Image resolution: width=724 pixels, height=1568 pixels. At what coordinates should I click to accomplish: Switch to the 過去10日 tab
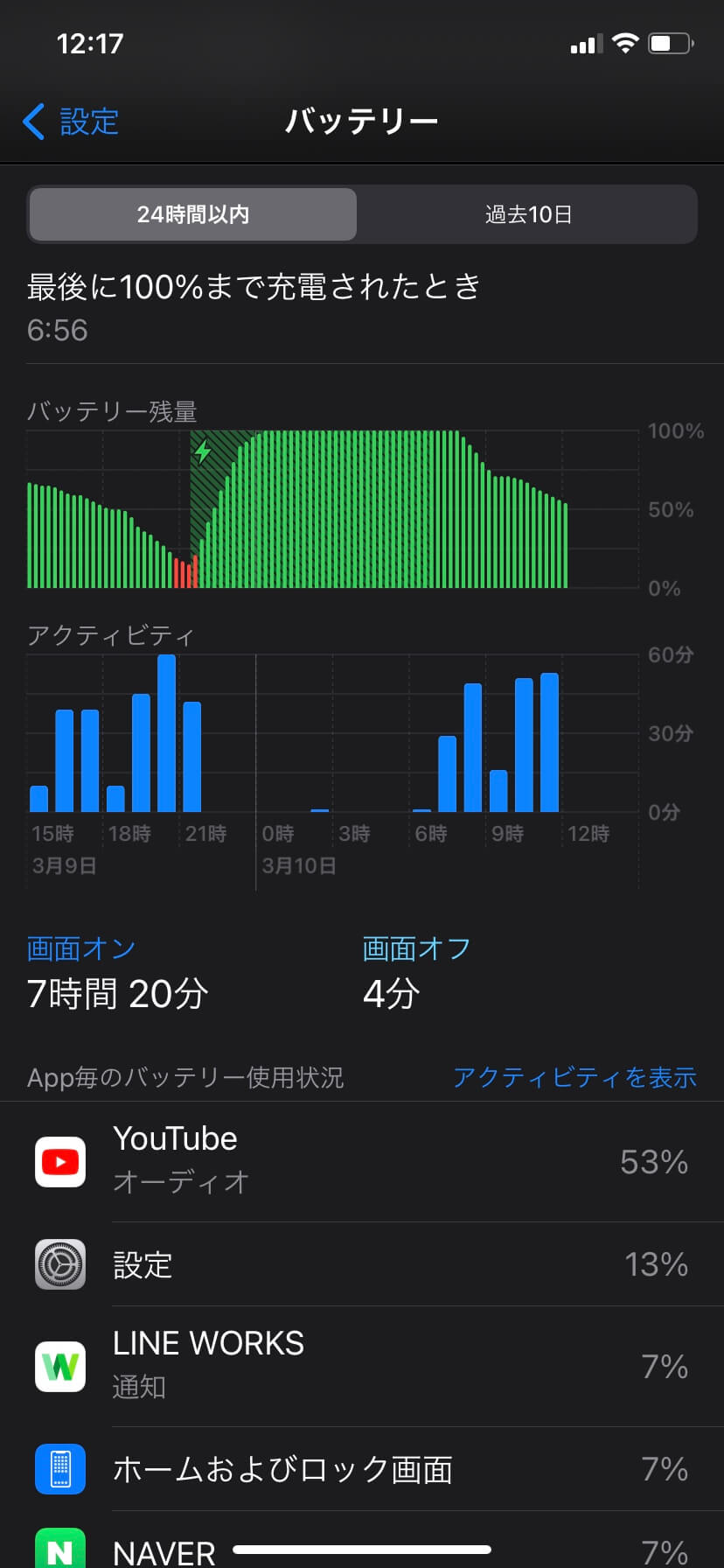click(527, 214)
